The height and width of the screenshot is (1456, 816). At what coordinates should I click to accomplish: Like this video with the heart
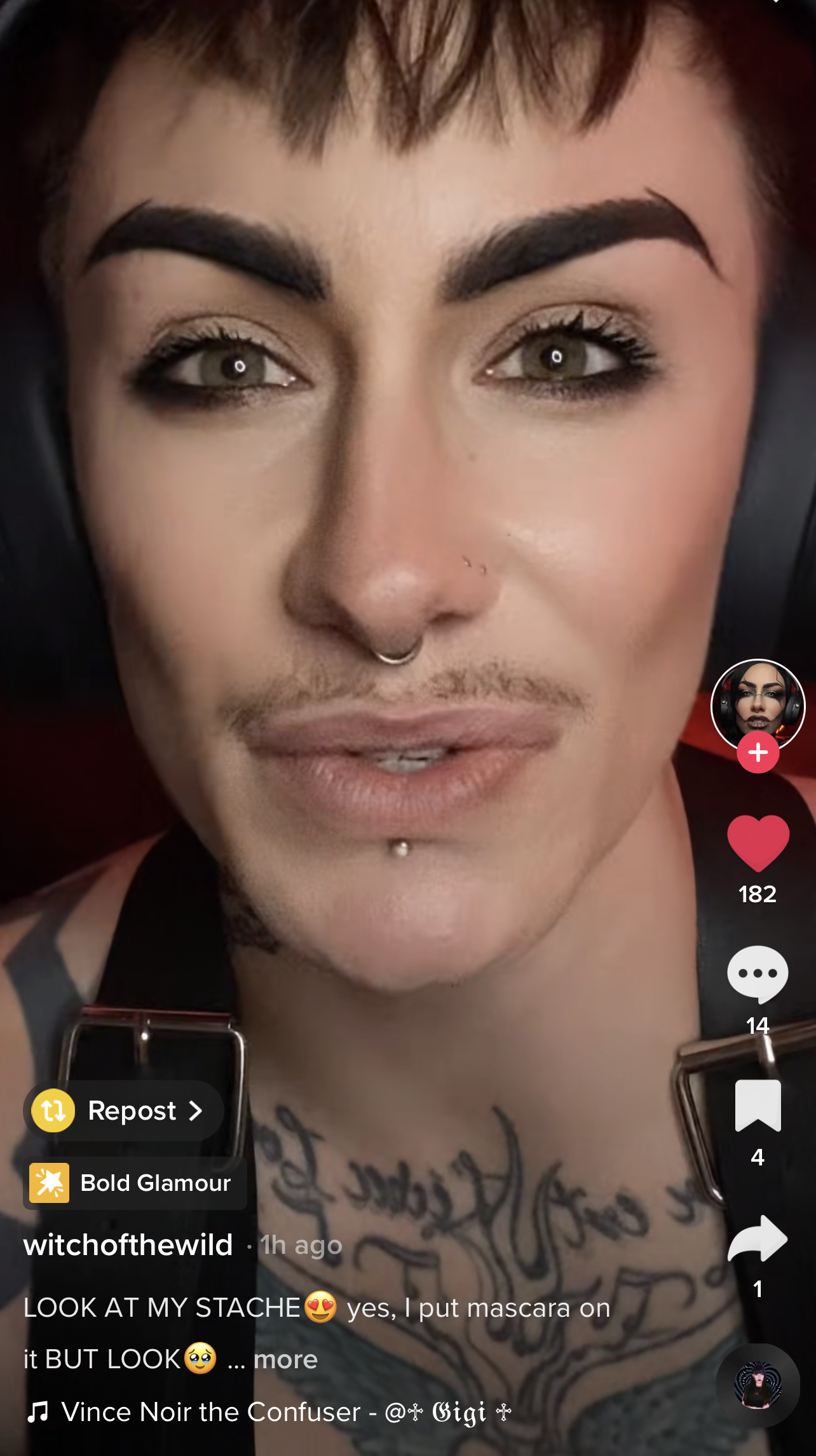(758, 843)
